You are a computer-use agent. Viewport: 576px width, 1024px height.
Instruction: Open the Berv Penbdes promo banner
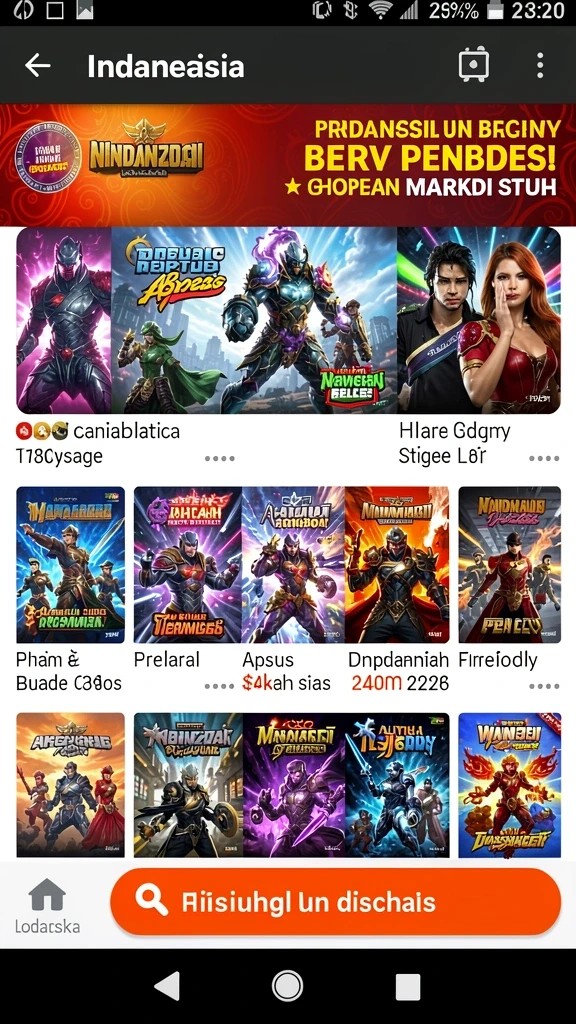click(288, 165)
